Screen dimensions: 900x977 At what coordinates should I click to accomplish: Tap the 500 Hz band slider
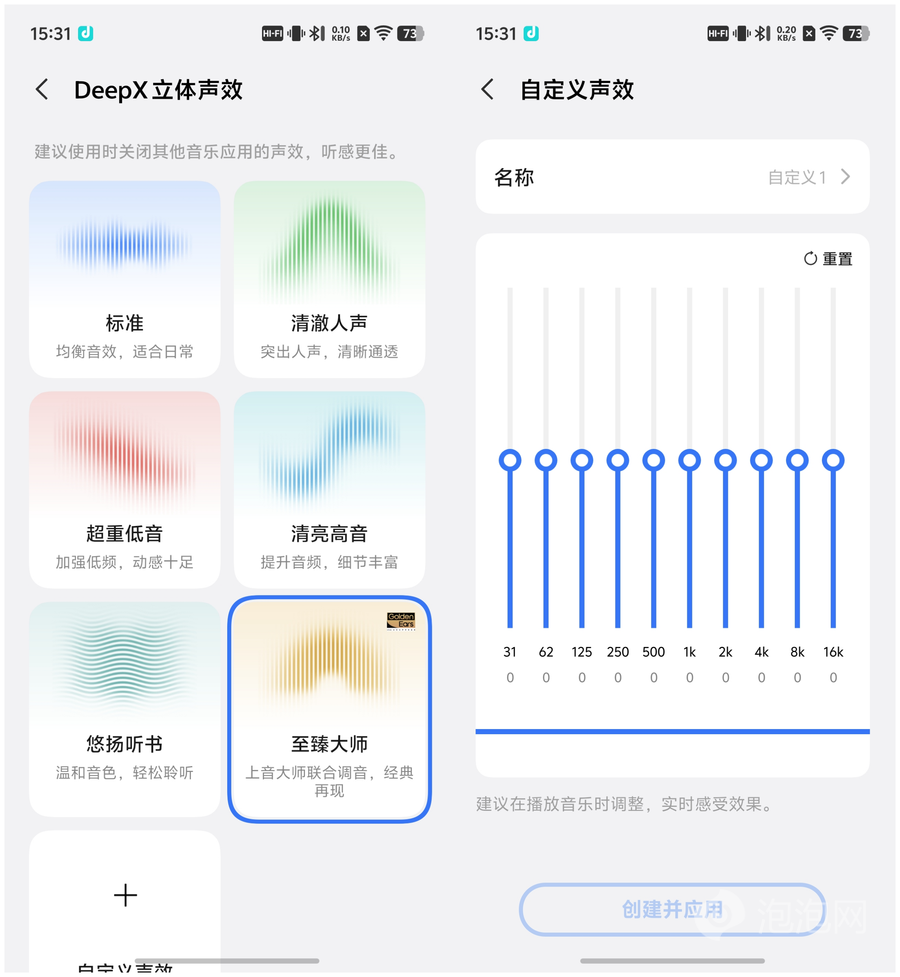[654, 460]
